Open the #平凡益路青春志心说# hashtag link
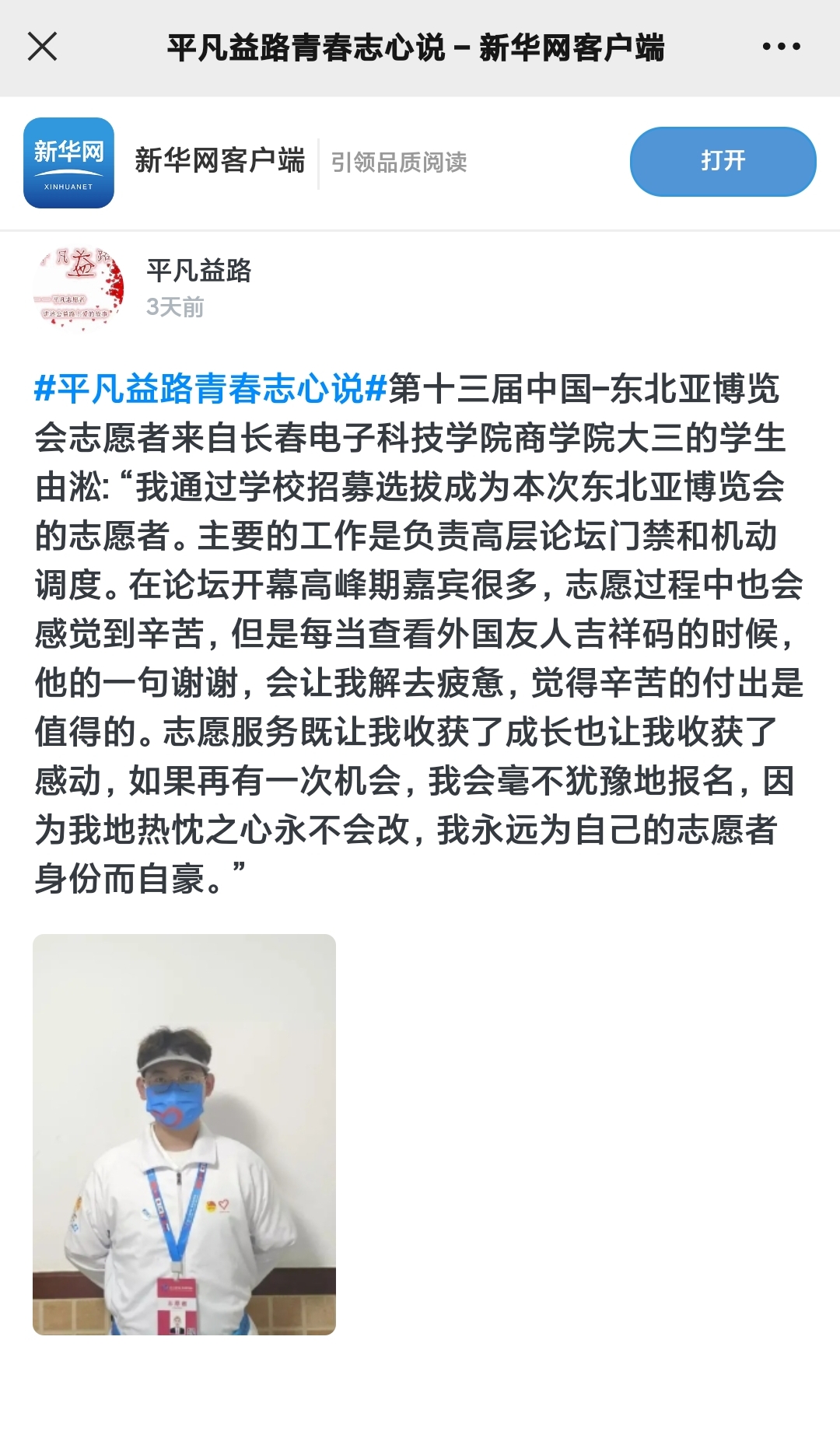The height and width of the screenshot is (1431, 840). coord(210,389)
